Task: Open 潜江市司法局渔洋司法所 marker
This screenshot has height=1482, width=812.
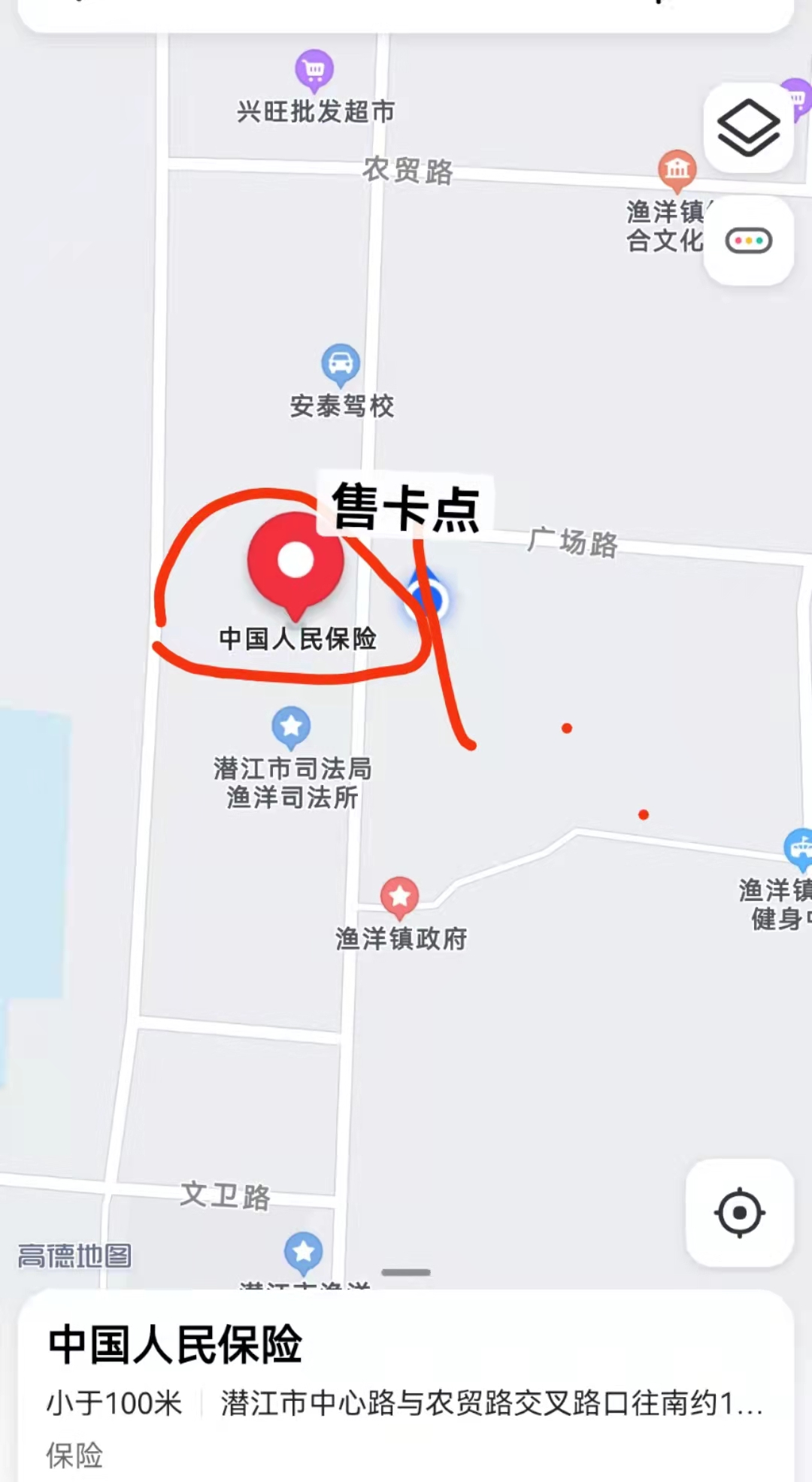Action: pyautogui.click(x=291, y=727)
